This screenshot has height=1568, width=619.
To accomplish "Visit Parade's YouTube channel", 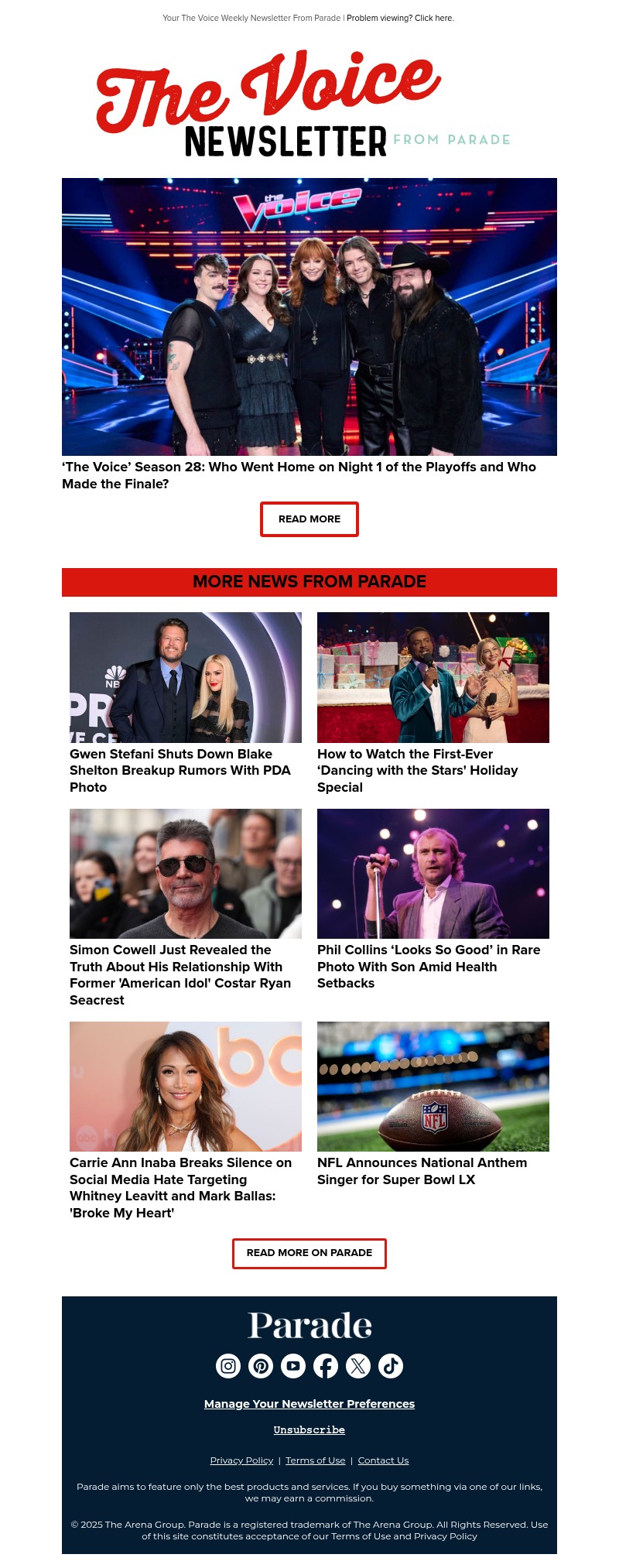I will [293, 1365].
